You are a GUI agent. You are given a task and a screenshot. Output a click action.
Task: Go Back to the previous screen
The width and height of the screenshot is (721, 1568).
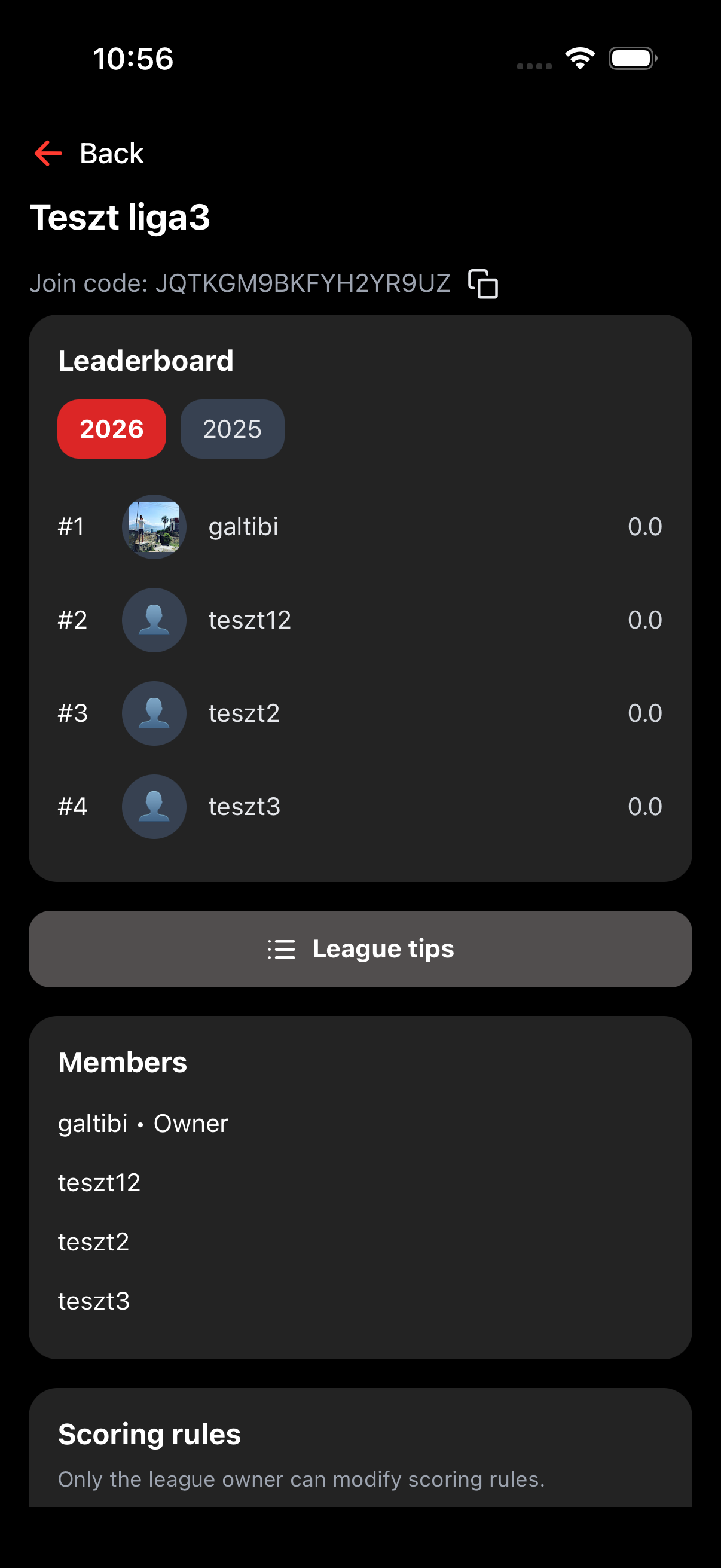pos(89,152)
